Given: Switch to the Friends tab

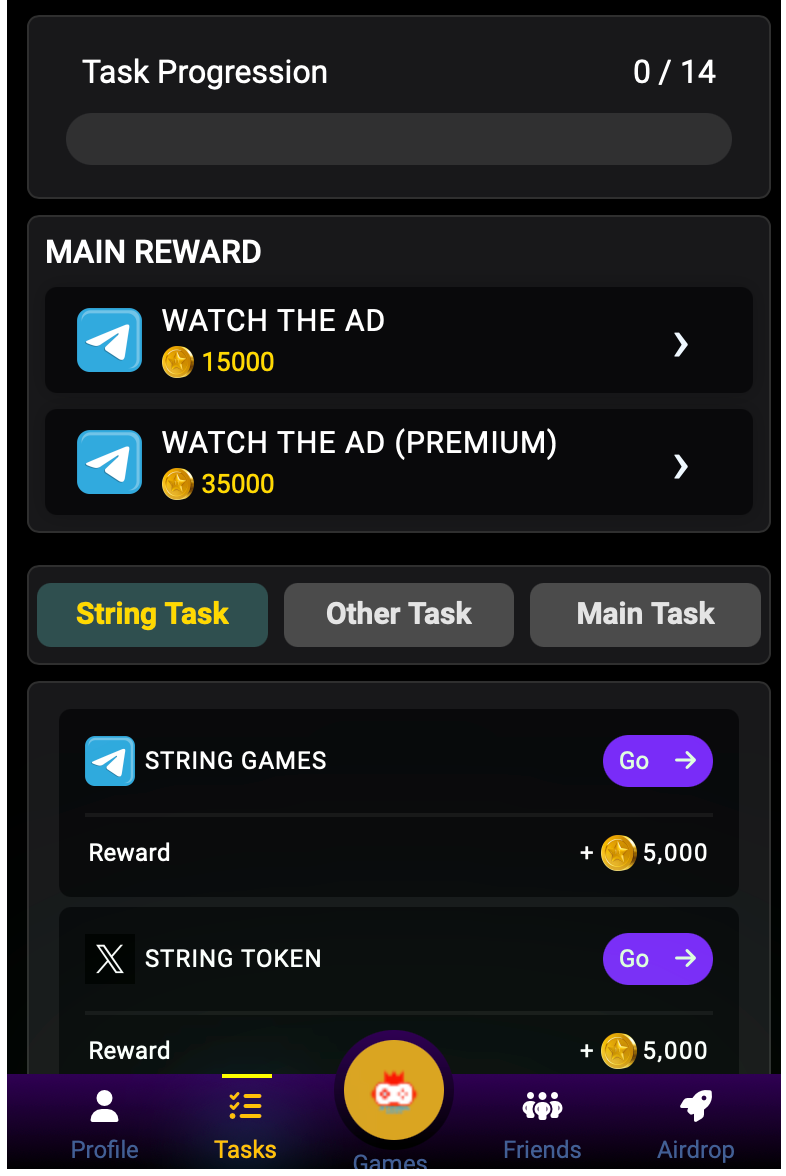Looking at the screenshot, I should coord(542,1124).
